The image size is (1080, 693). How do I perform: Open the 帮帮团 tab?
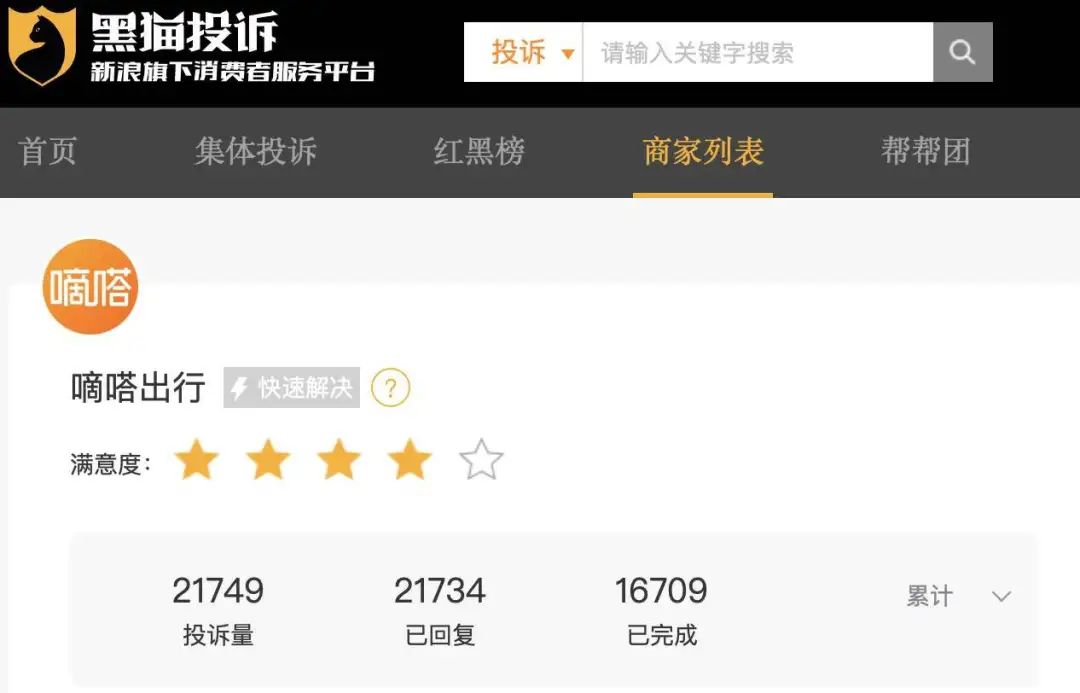925,152
